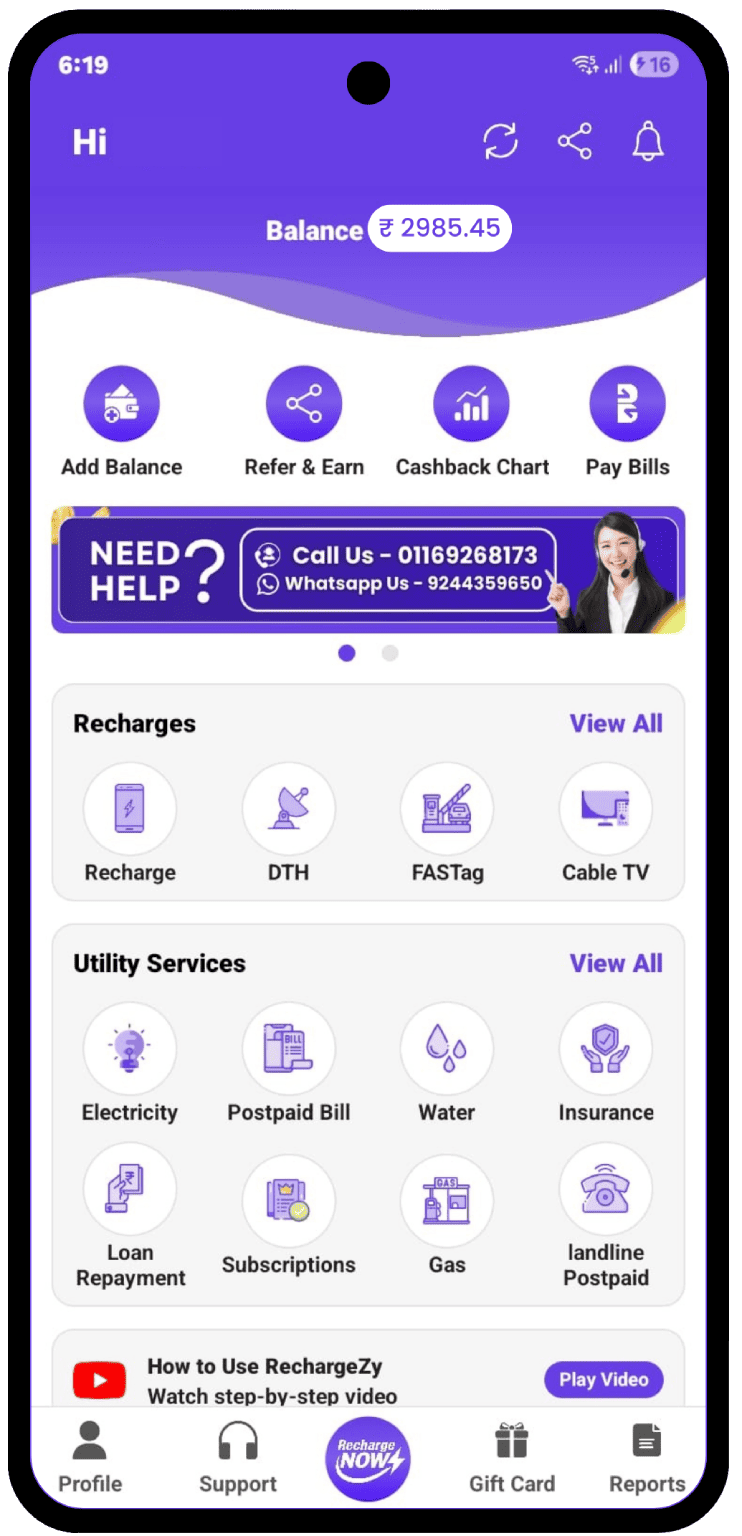View all Utility Services
The image size is (742, 1536).
(x=616, y=963)
